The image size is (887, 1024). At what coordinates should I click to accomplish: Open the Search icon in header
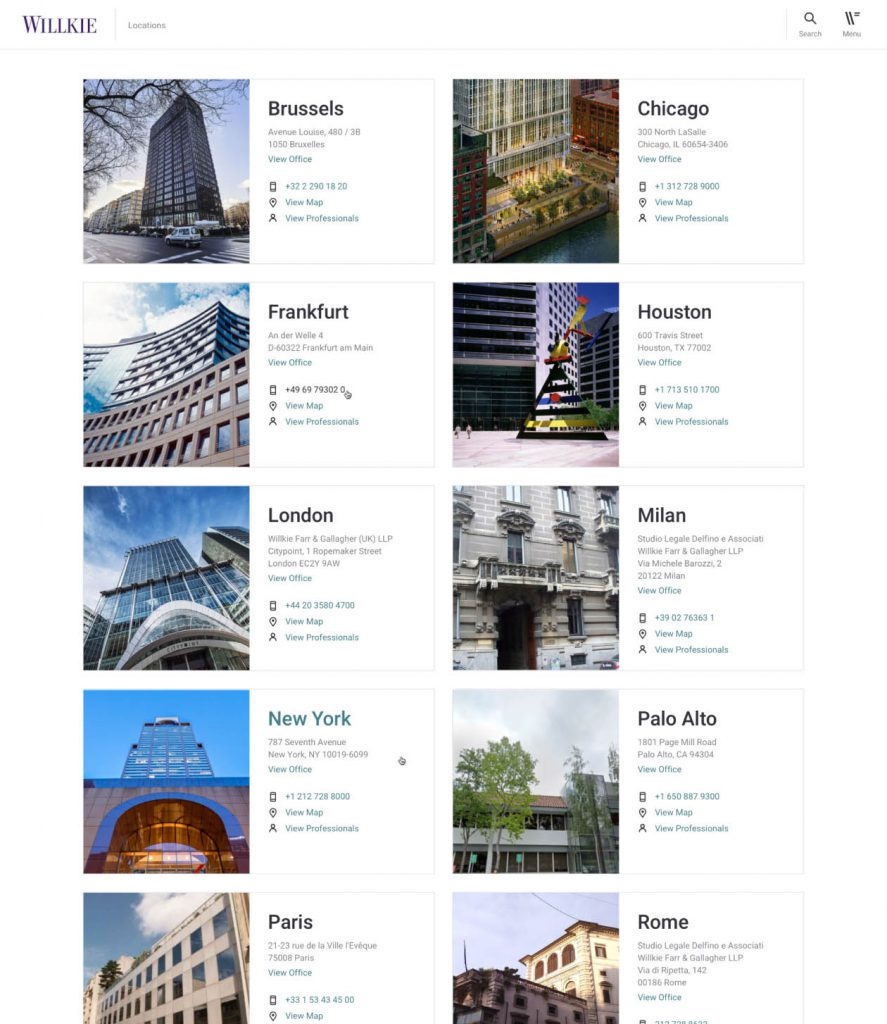coord(809,23)
